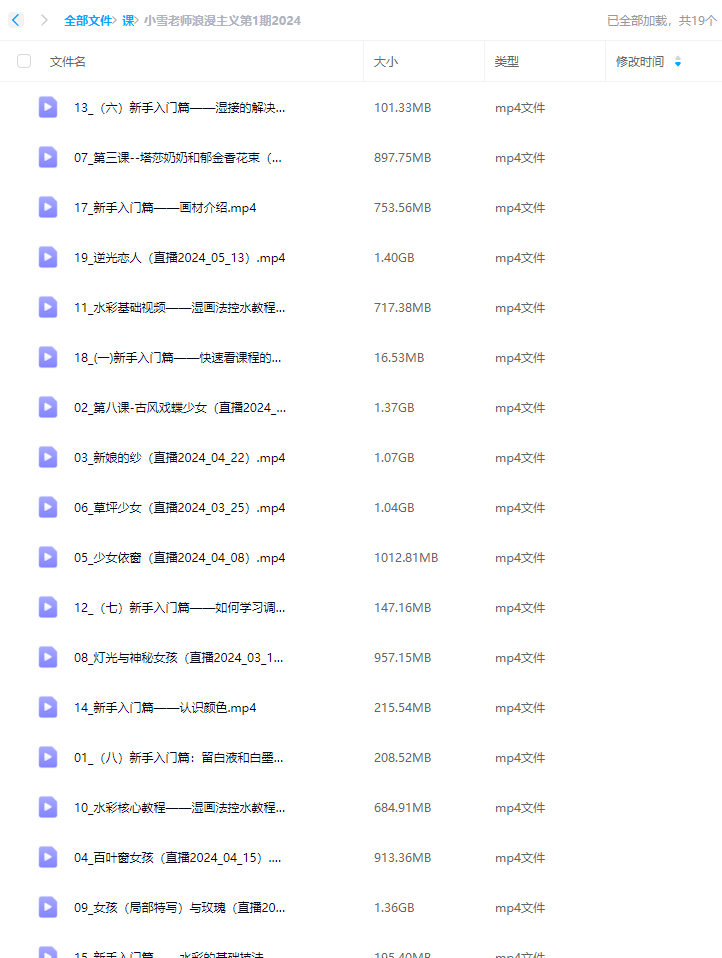The width and height of the screenshot is (722, 958).
Task: Open 13_（六）新手入门篇 湿接的解决 file
Action: point(179,108)
